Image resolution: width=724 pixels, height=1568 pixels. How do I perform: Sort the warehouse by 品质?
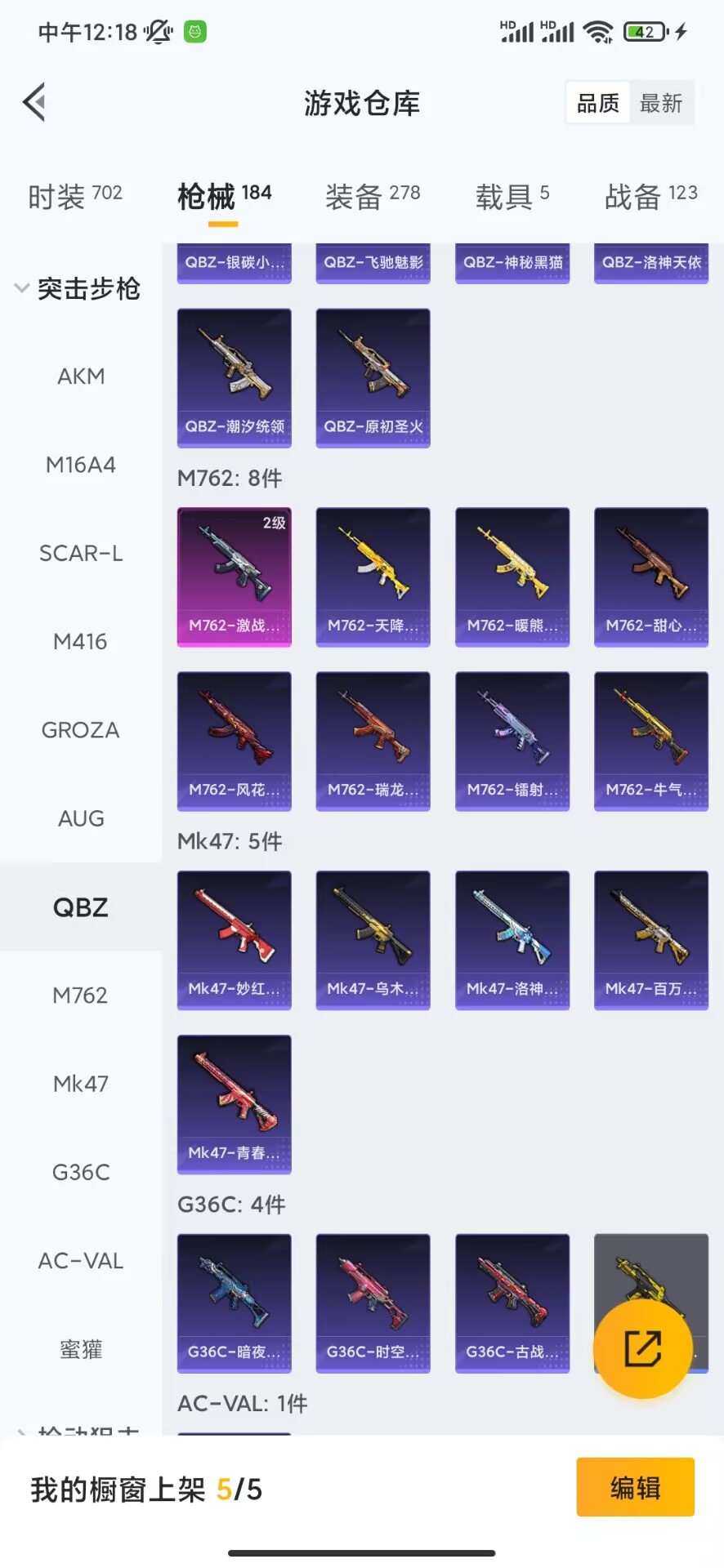[598, 103]
